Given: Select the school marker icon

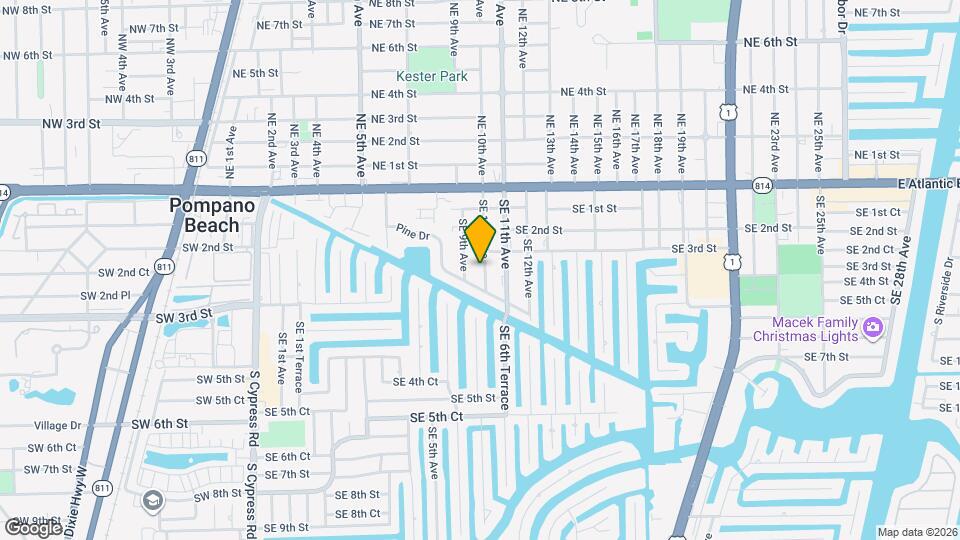Looking at the screenshot, I should coord(152,502).
